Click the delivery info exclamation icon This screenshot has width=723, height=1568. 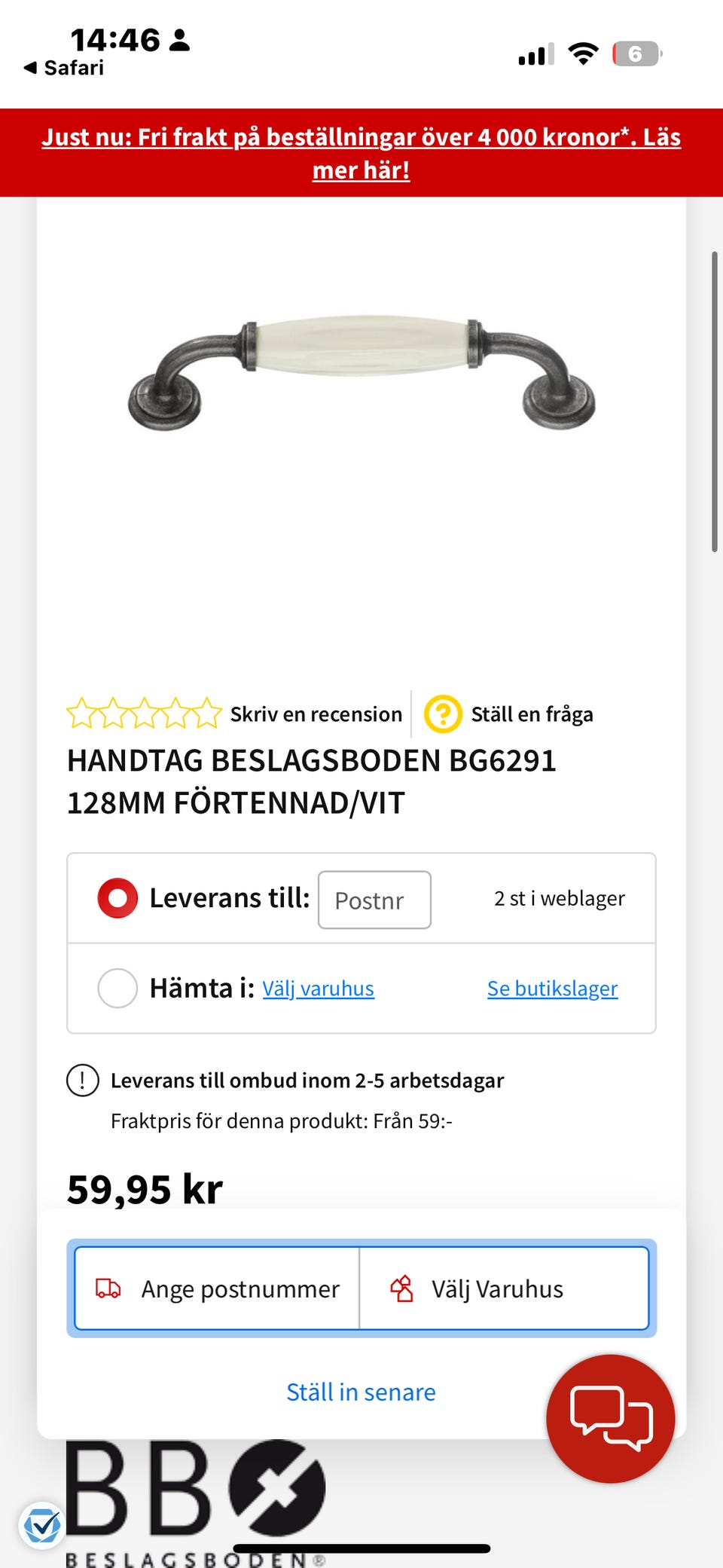click(x=81, y=1080)
